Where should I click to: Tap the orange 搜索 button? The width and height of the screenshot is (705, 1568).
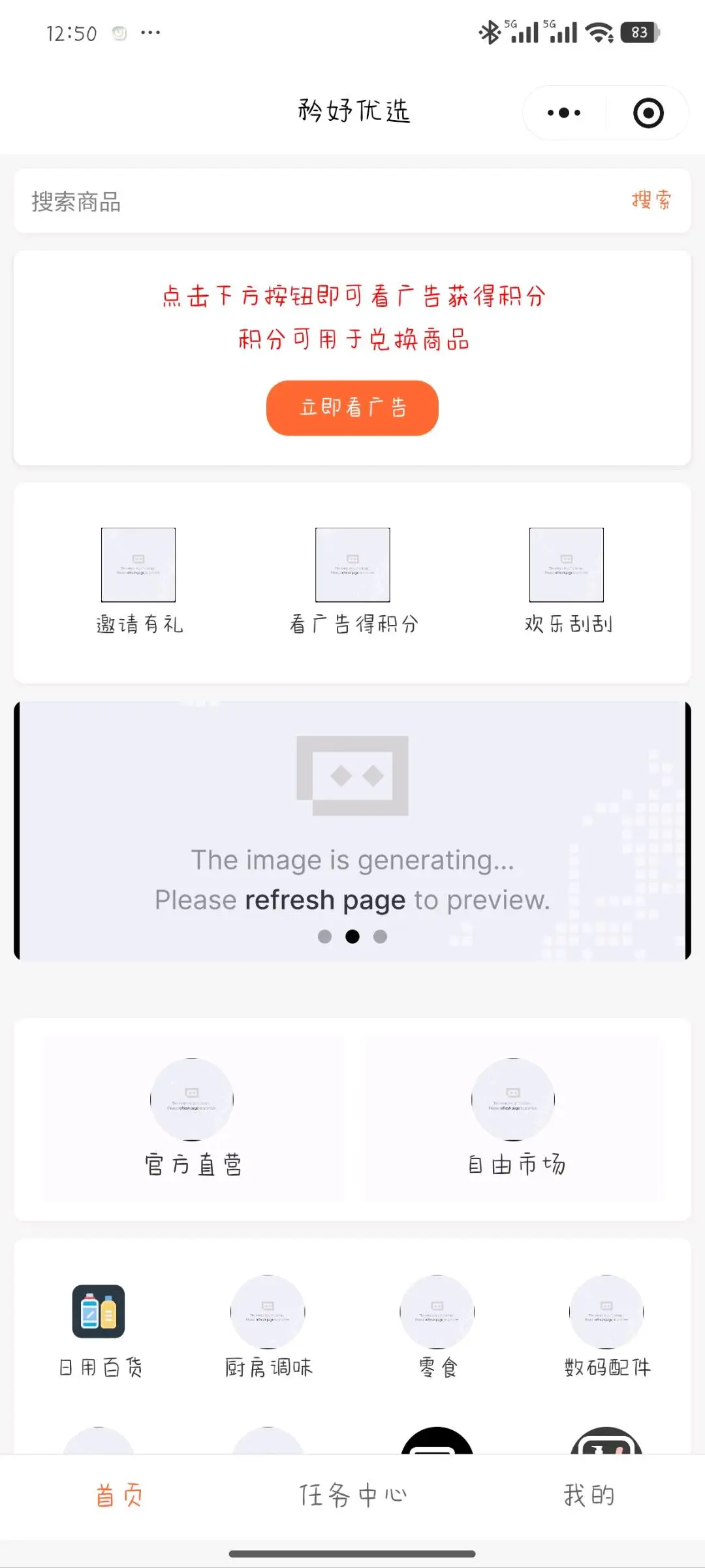(x=651, y=200)
